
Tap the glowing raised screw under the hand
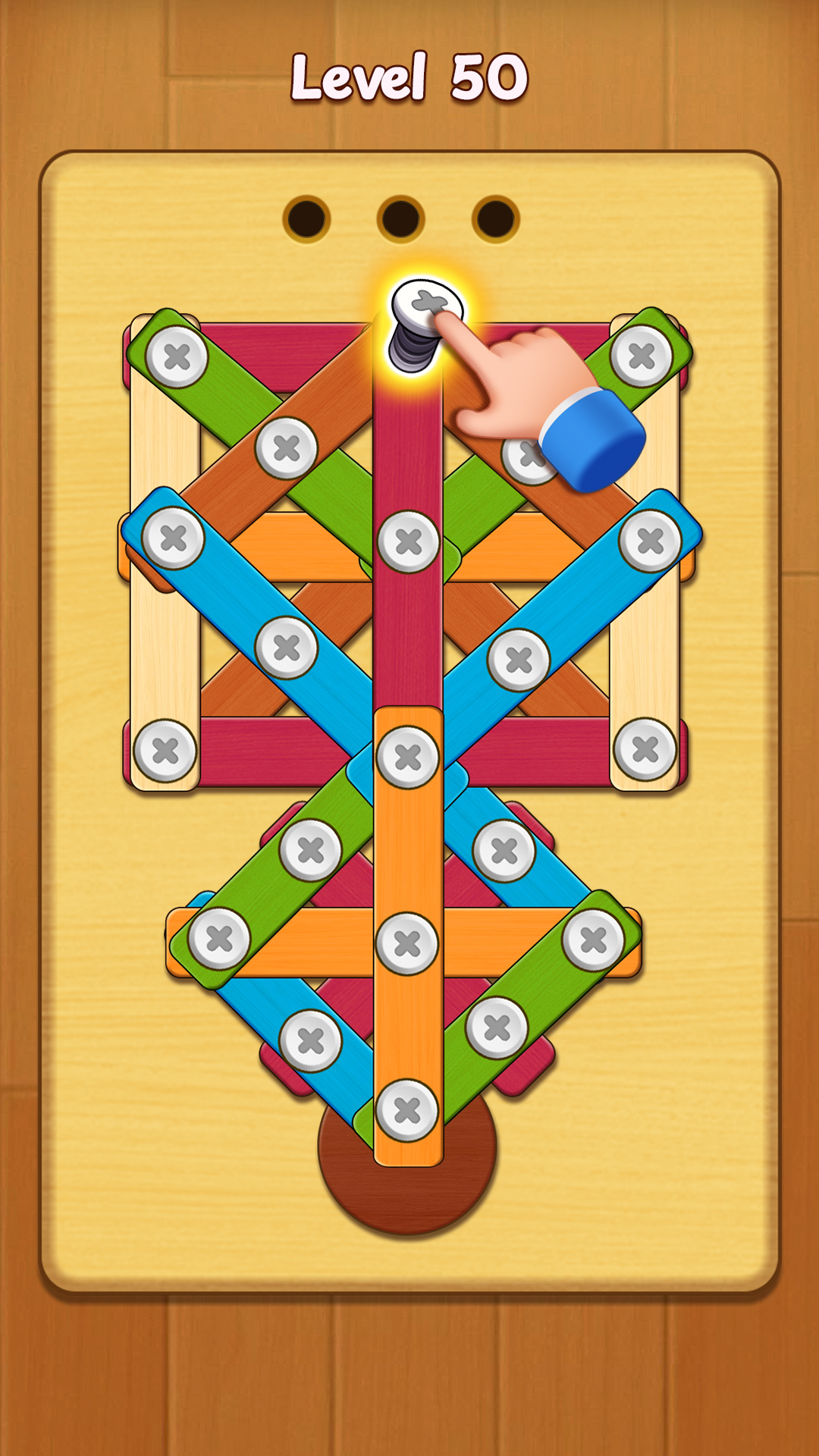425,305
